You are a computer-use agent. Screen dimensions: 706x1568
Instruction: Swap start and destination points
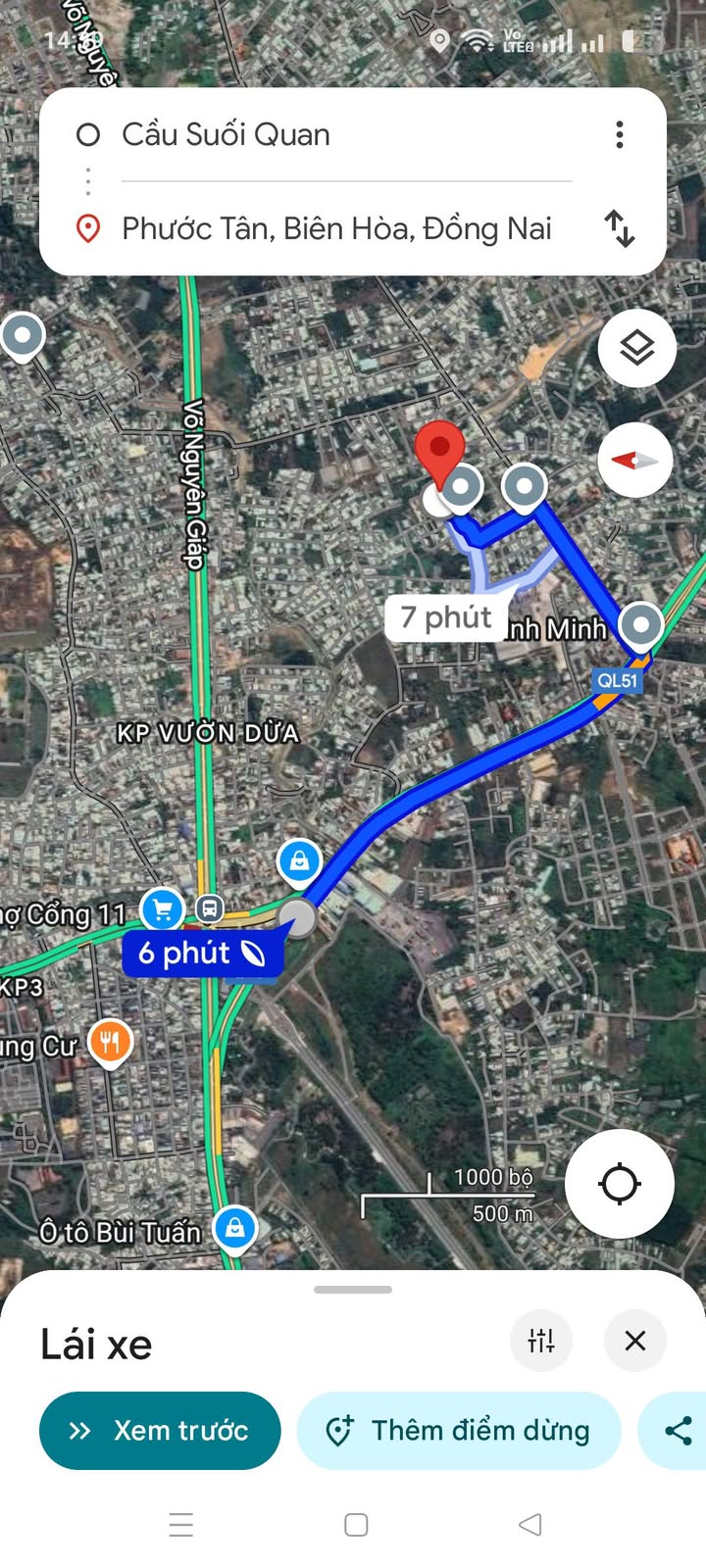[x=620, y=229]
